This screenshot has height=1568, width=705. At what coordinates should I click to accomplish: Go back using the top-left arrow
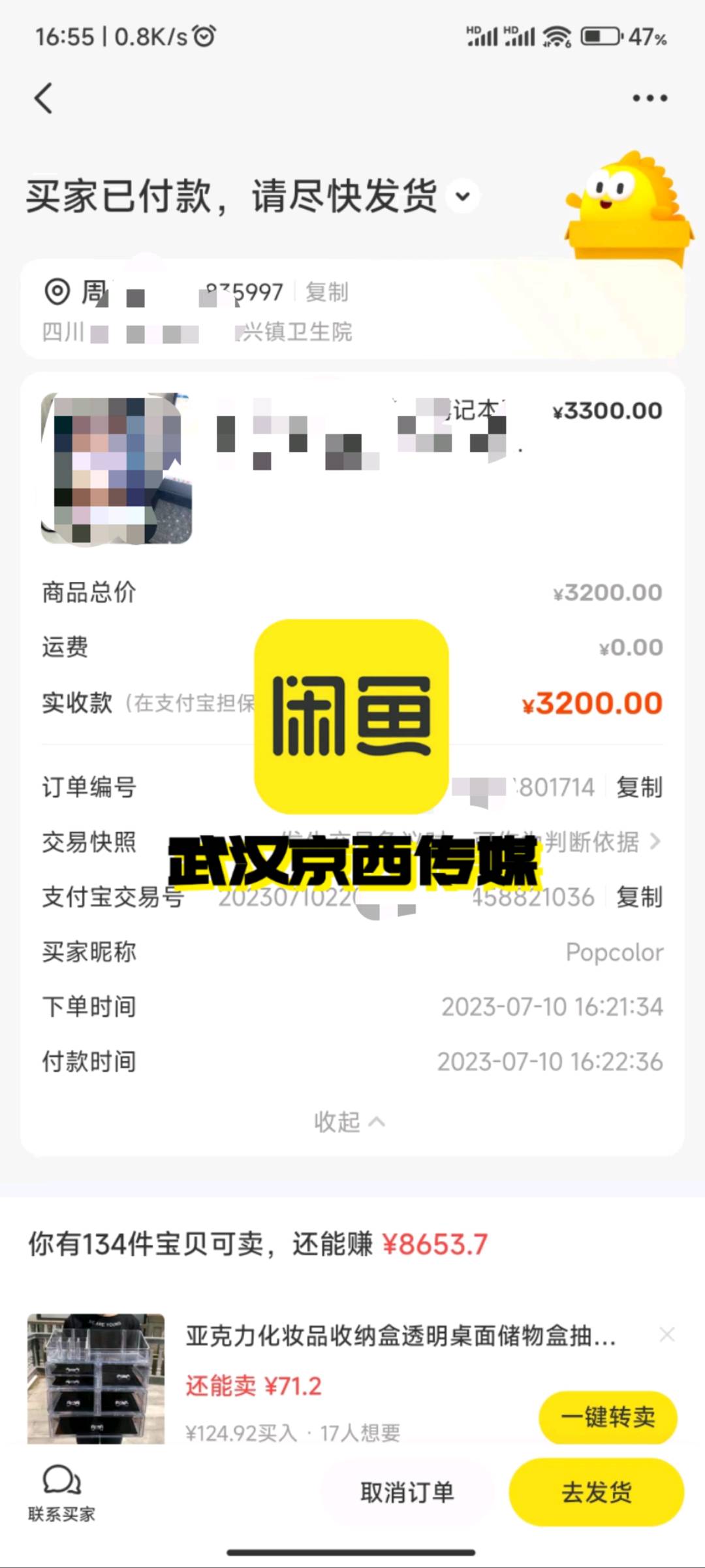43,99
